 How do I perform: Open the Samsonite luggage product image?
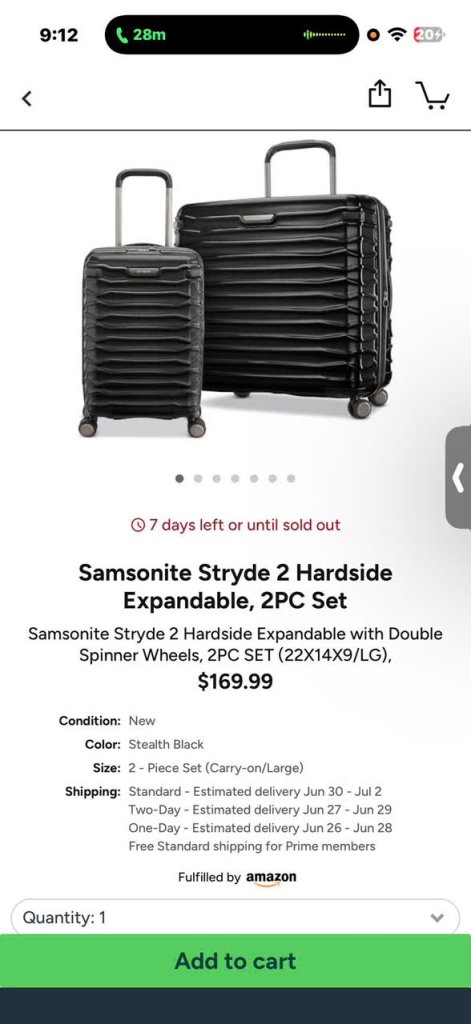235,289
